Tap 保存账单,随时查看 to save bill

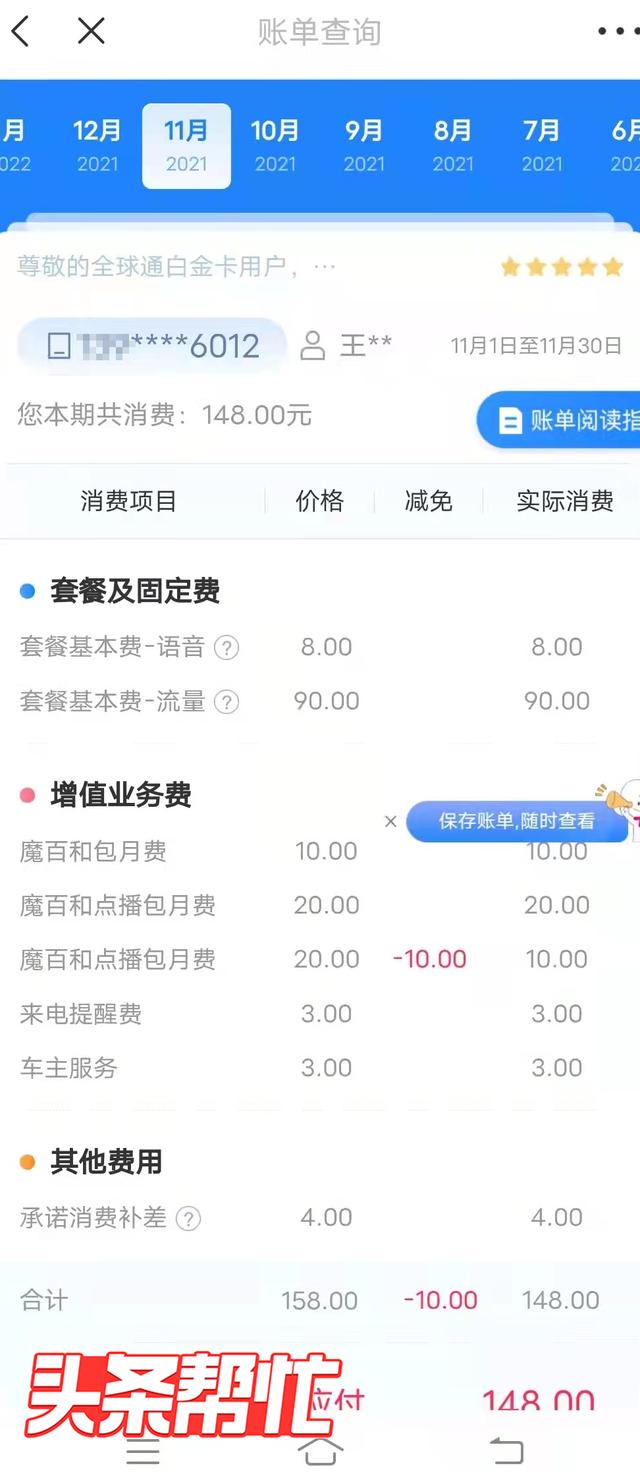point(516,821)
